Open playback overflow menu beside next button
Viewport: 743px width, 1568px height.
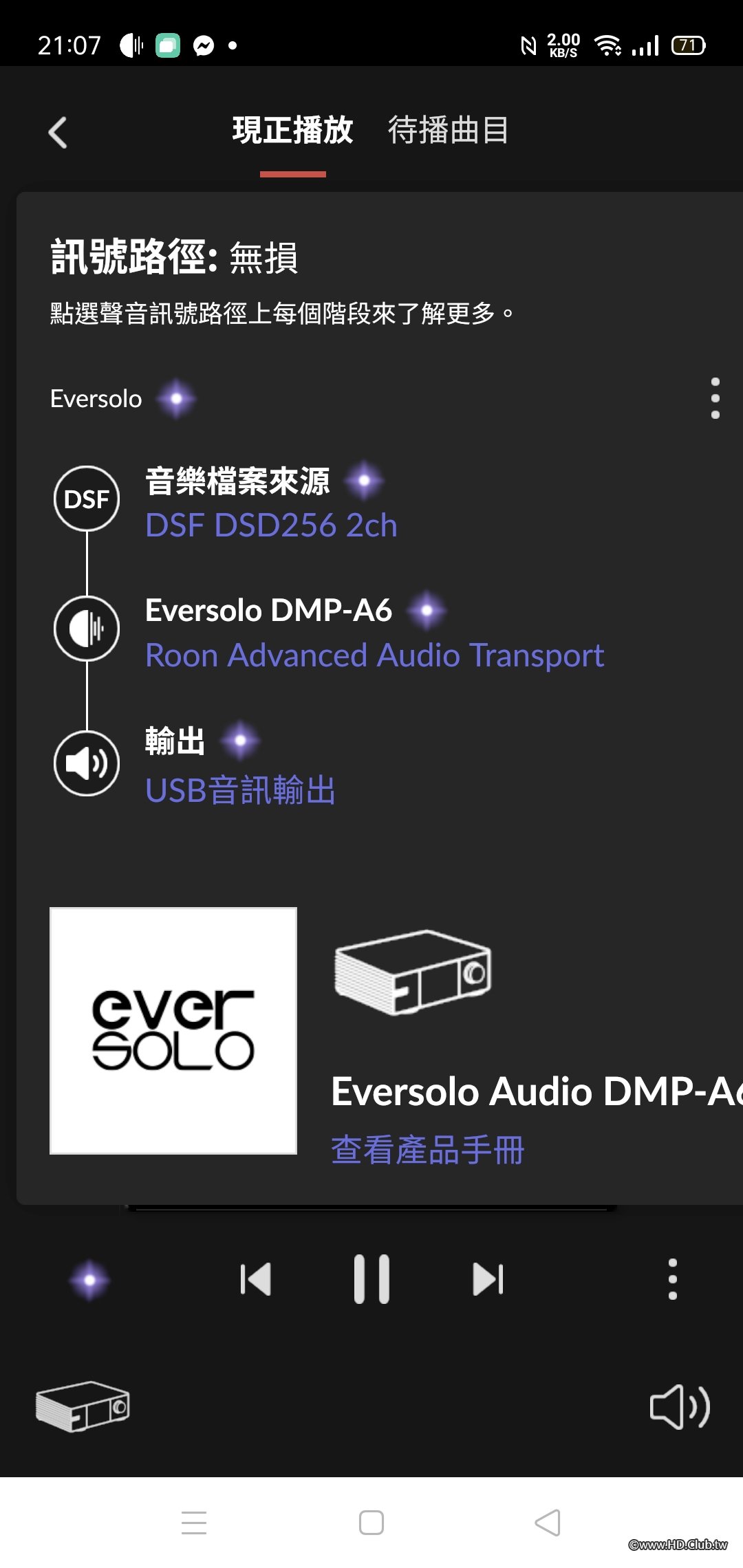click(672, 1279)
